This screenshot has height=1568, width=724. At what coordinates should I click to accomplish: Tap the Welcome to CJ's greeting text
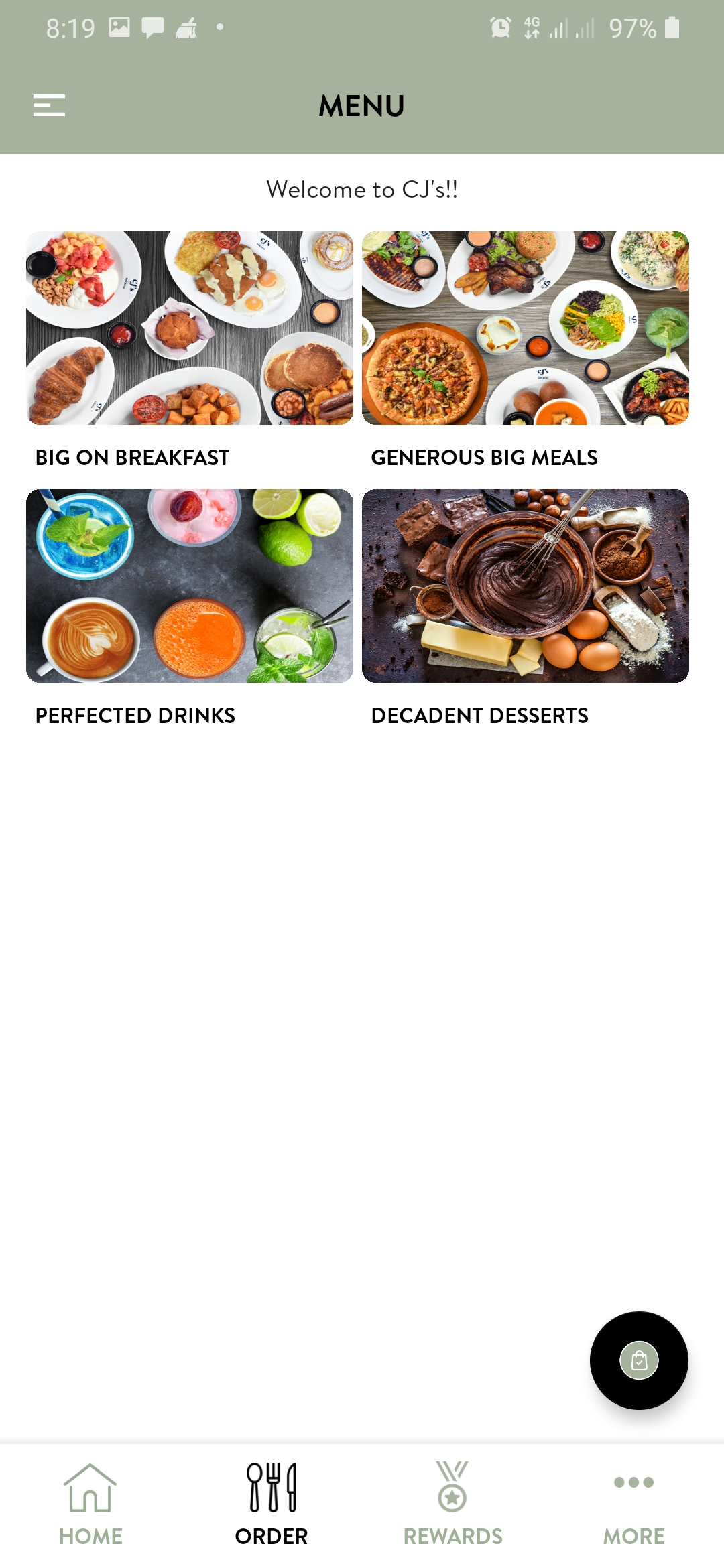pos(362,188)
